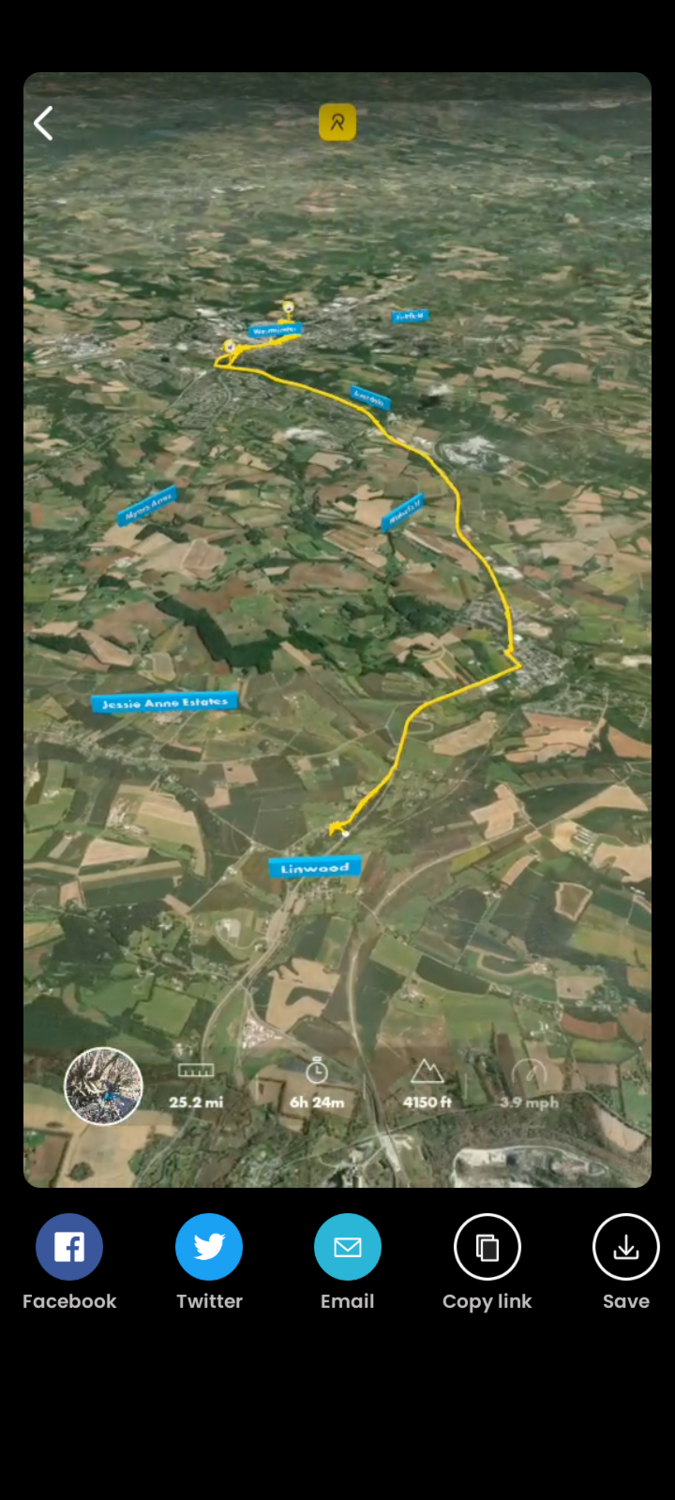Go back using the arrow
Image resolution: width=675 pixels, height=1500 pixels.
[x=43, y=123]
